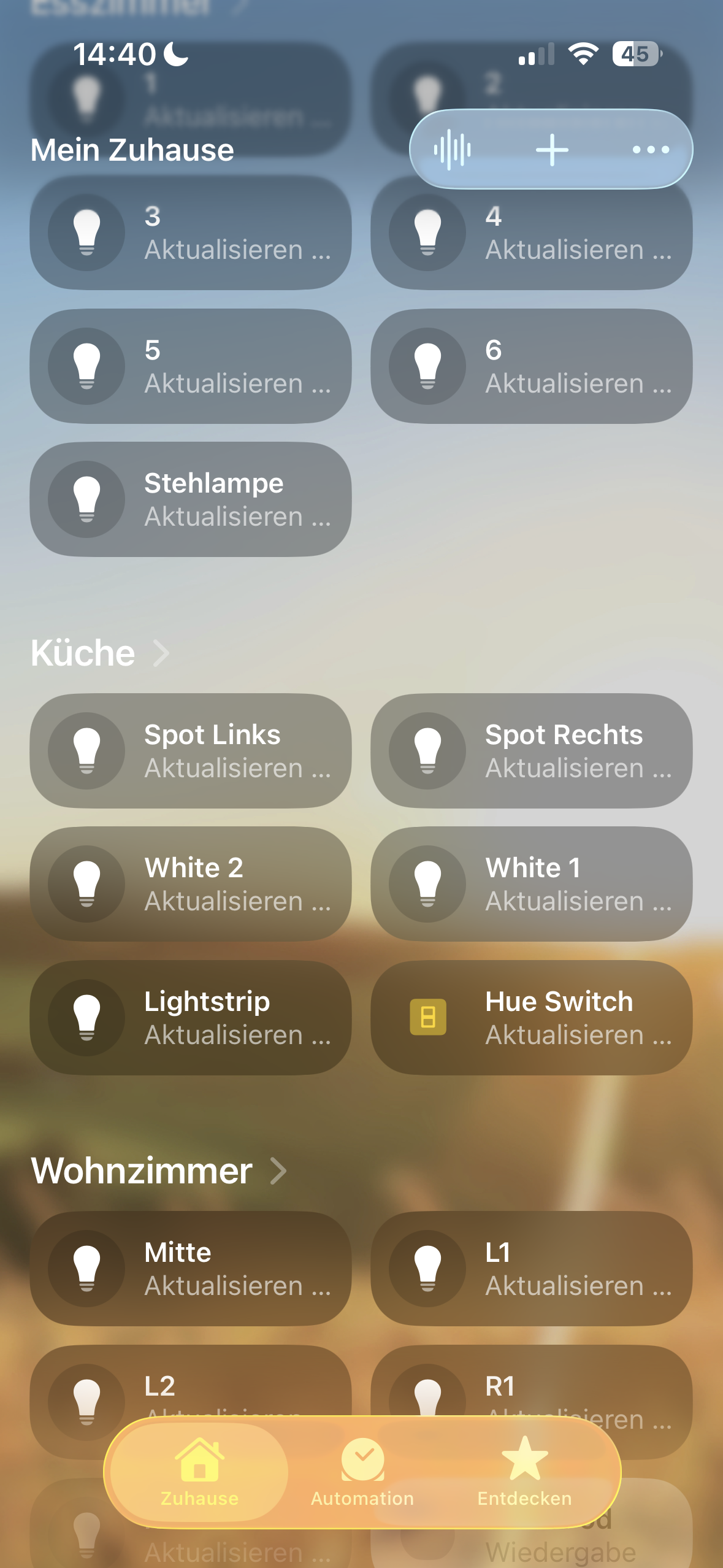Toggle the White 2 light
Image resolution: width=723 pixels, height=1568 pixels.
87,884
